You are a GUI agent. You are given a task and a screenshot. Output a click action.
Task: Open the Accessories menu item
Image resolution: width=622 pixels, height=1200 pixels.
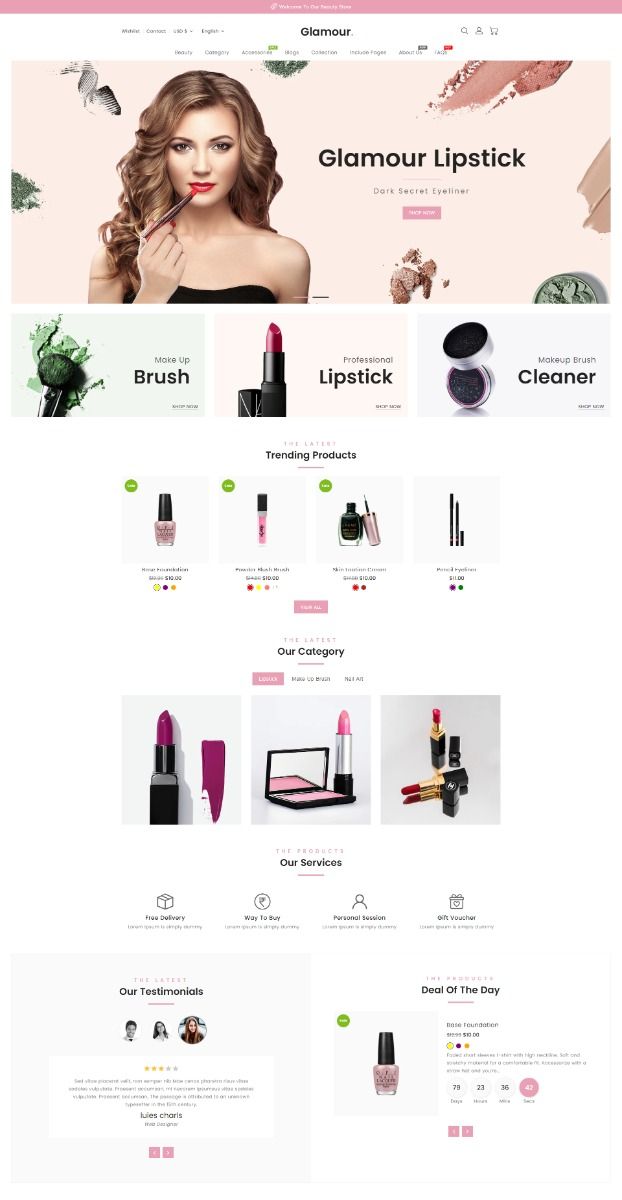coord(257,52)
